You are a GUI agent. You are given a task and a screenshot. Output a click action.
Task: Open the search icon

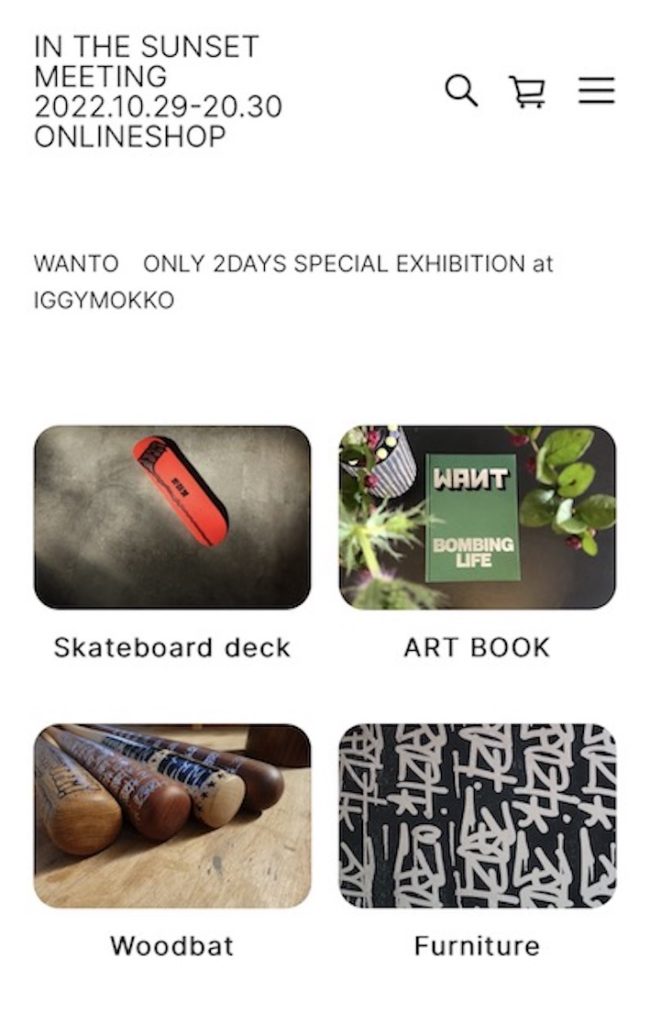[x=461, y=91]
